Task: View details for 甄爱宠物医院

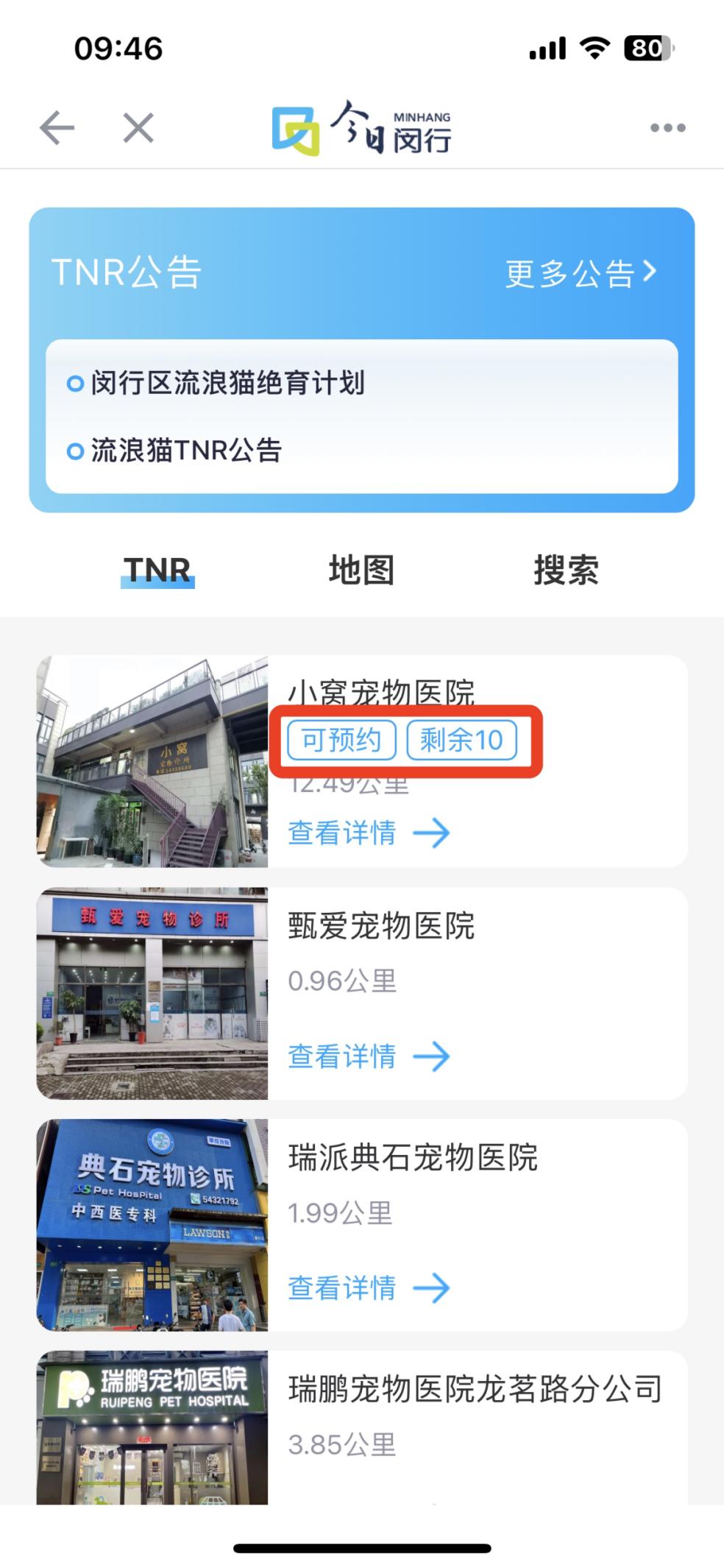Action: click(x=368, y=1056)
